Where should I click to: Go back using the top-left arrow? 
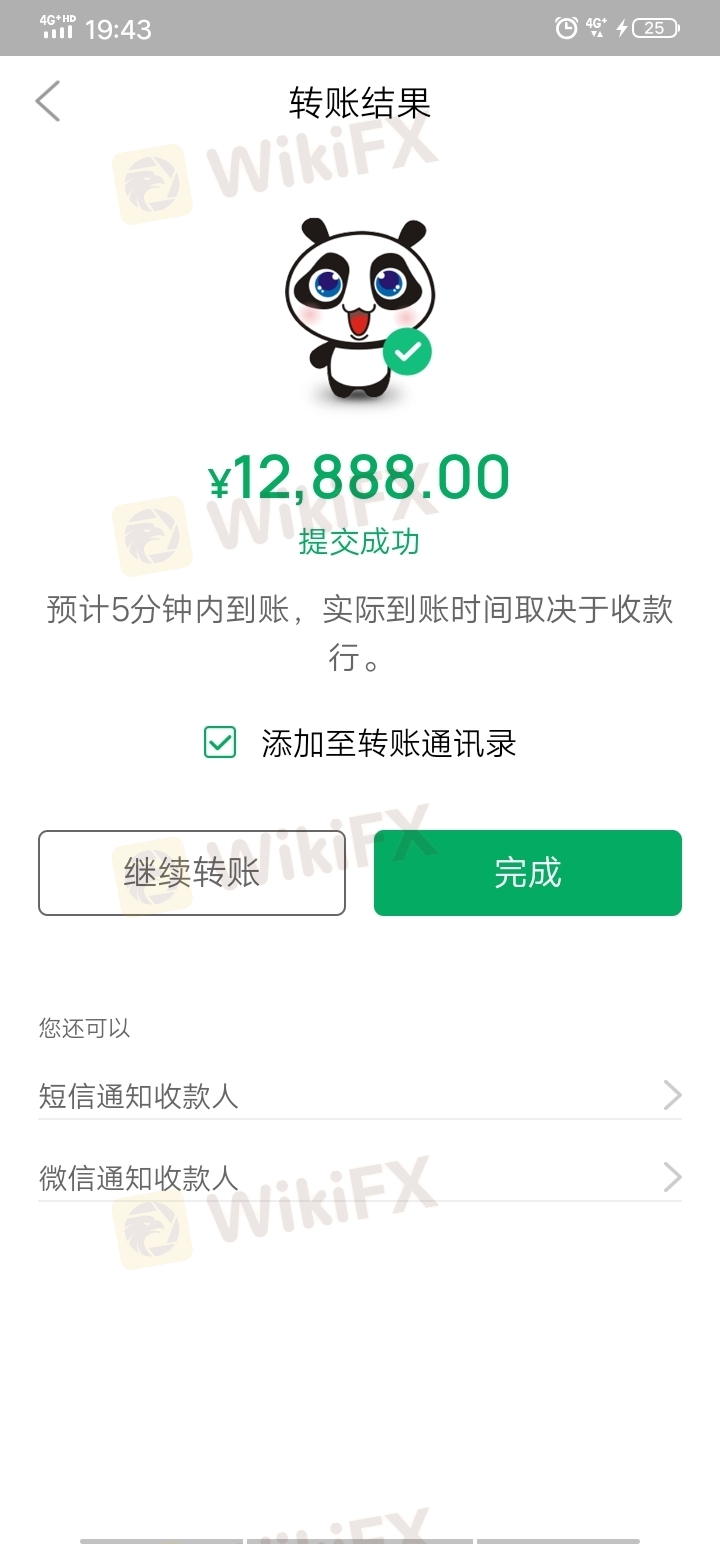[x=48, y=101]
